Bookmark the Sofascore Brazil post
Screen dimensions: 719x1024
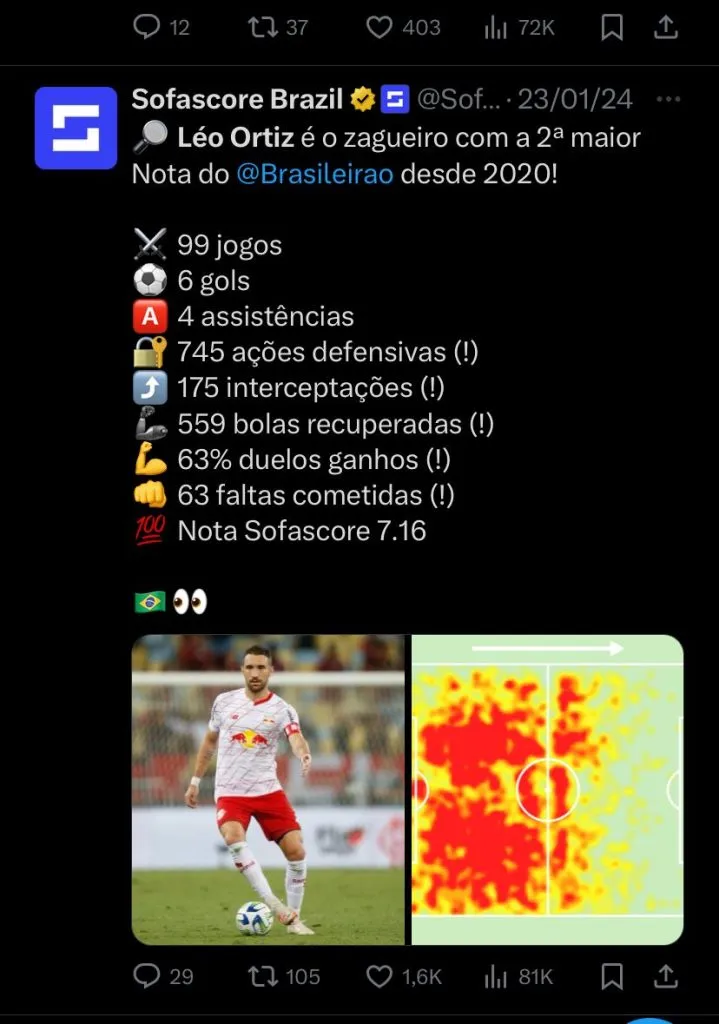tap(613, 976)
